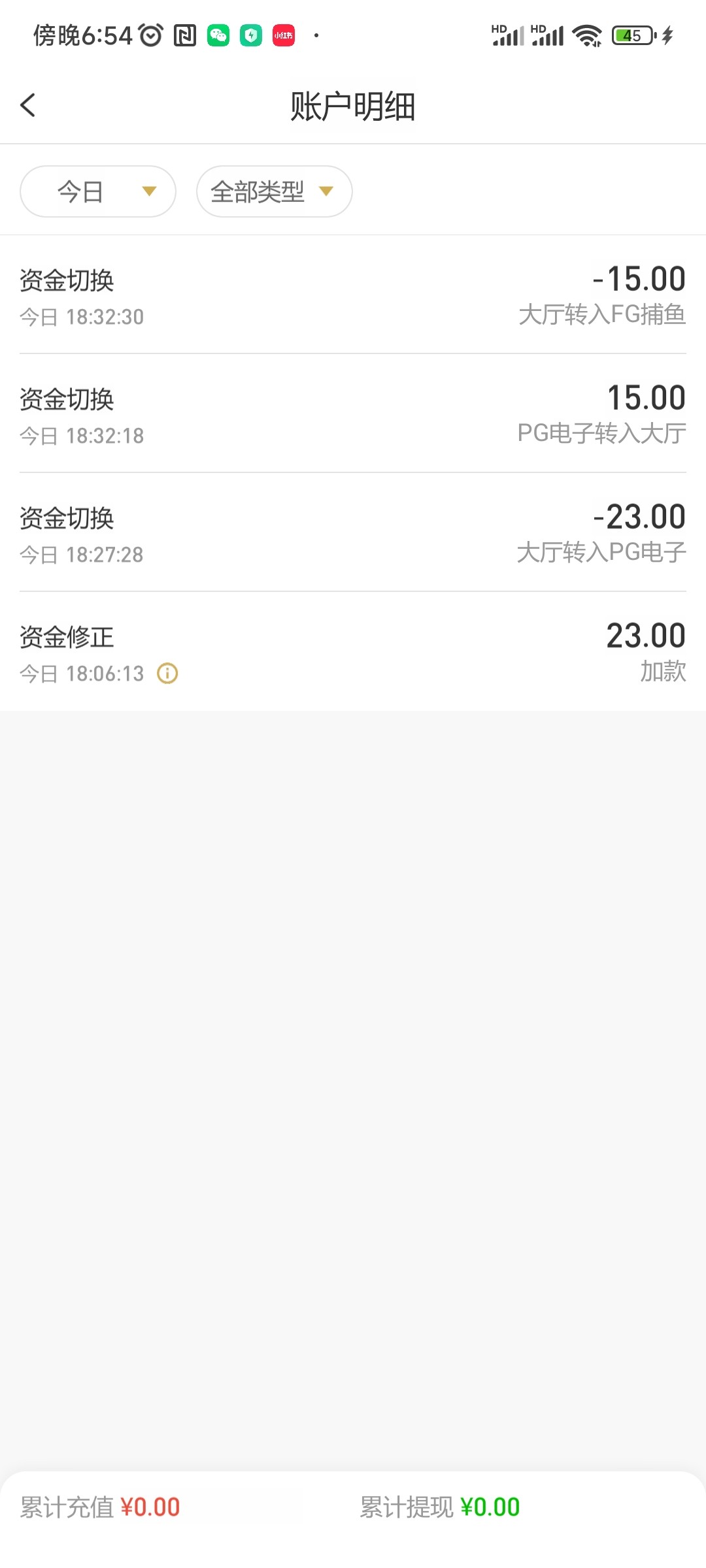The height and width of the screenshot is (1568, 706).
Task: Expand the 全部类型 type filter
Action: pos(274,191)
